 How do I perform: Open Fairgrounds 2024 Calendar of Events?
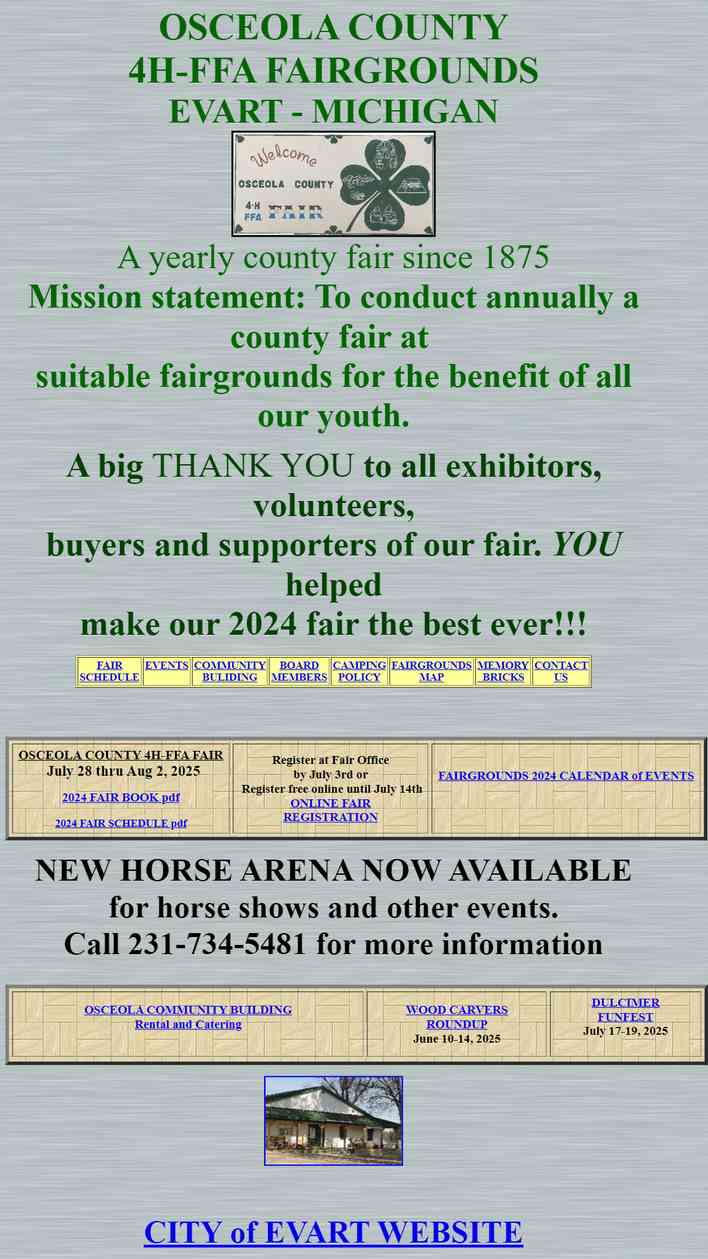pyautogui.click(x=566, y=775)
